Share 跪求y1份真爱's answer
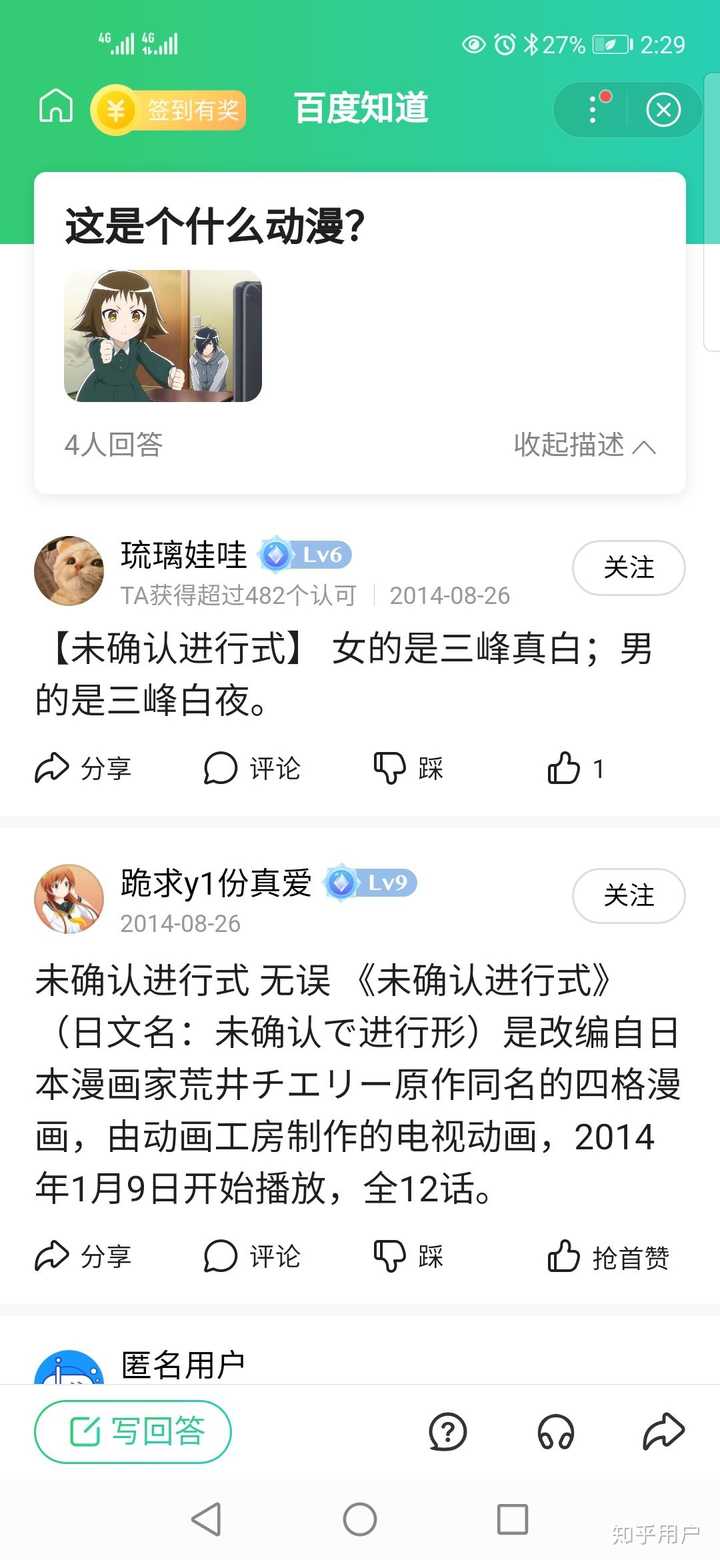The width and height of the screenshot is (720, 1560). tap(83, 1256)
